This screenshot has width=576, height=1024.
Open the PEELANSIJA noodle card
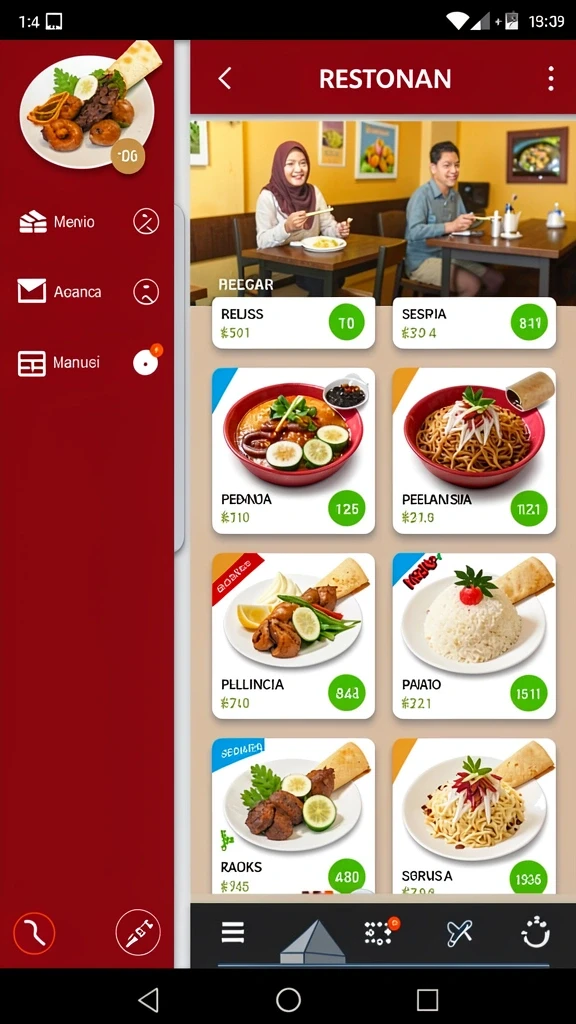tap(474, 451)
